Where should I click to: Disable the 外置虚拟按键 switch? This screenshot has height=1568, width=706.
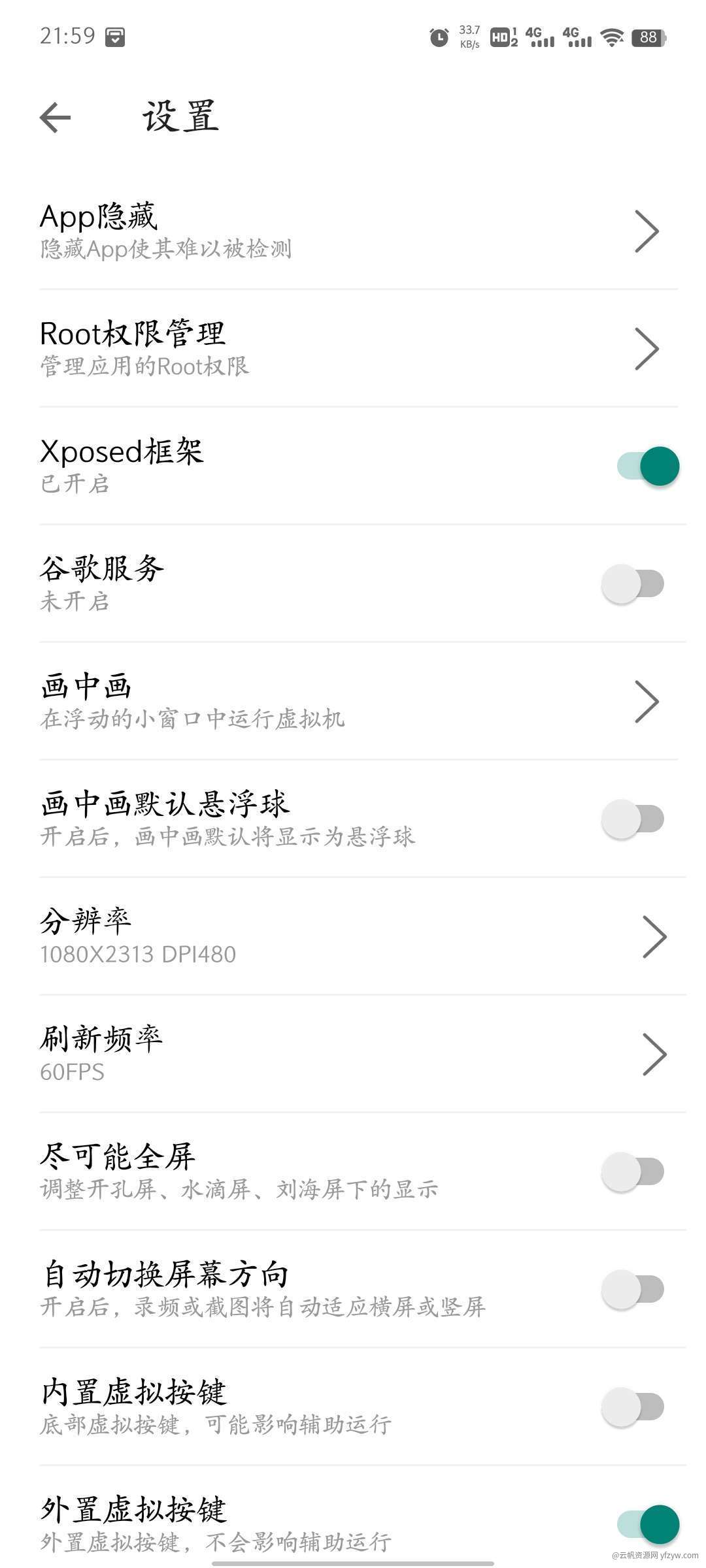[647, 1524]
